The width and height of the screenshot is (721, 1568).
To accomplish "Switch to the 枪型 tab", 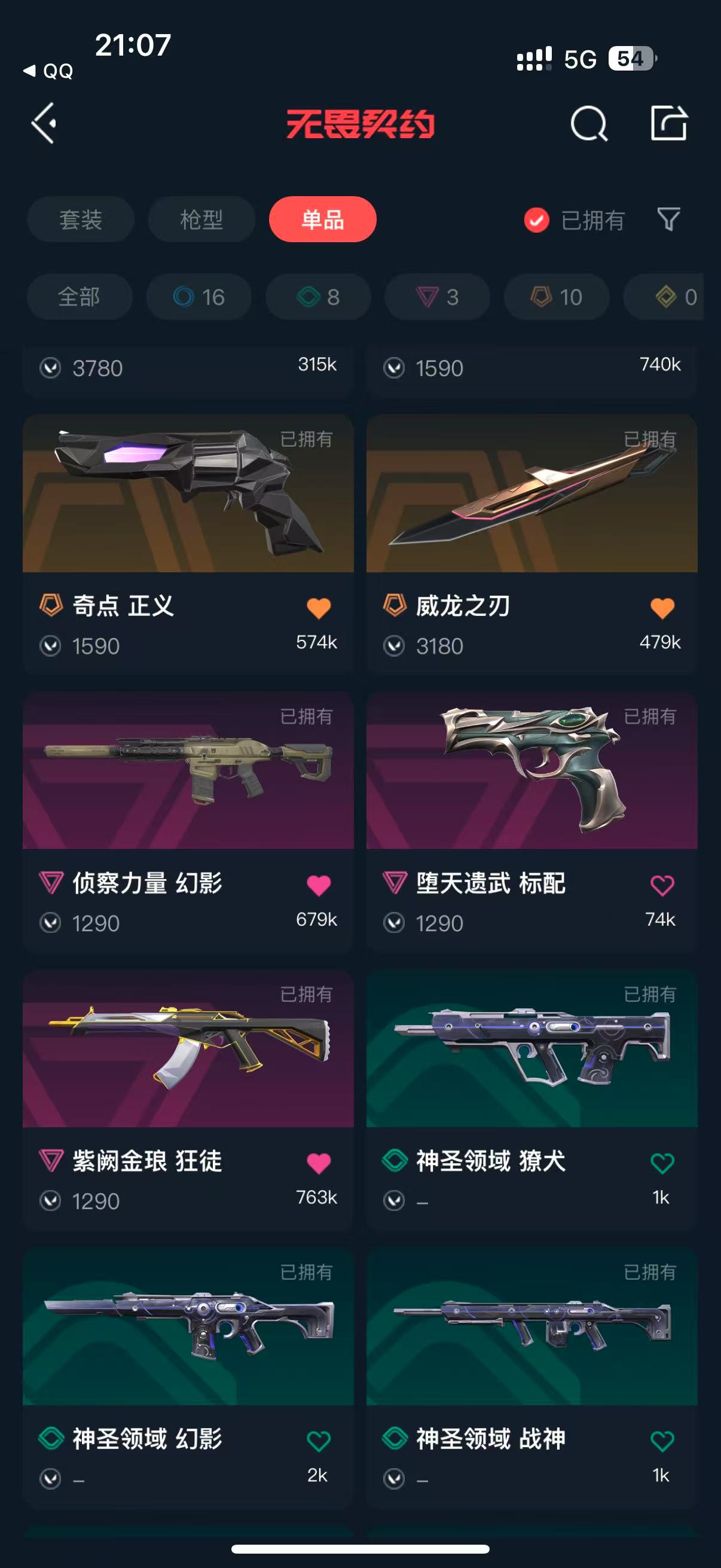I will (x=201, y=219).
